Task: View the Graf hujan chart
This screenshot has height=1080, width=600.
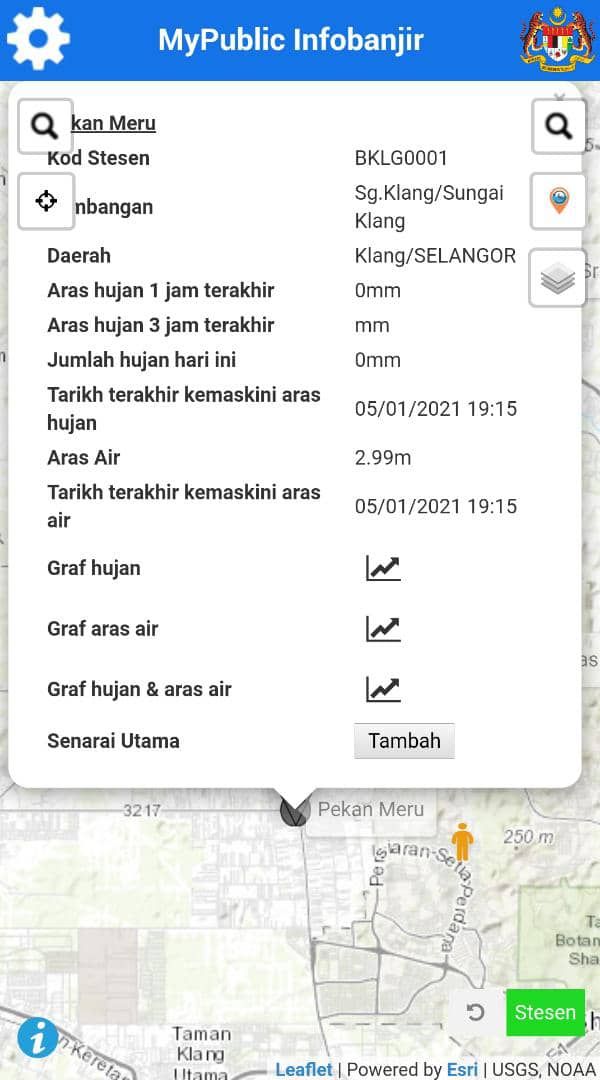Action: point(383,568)
